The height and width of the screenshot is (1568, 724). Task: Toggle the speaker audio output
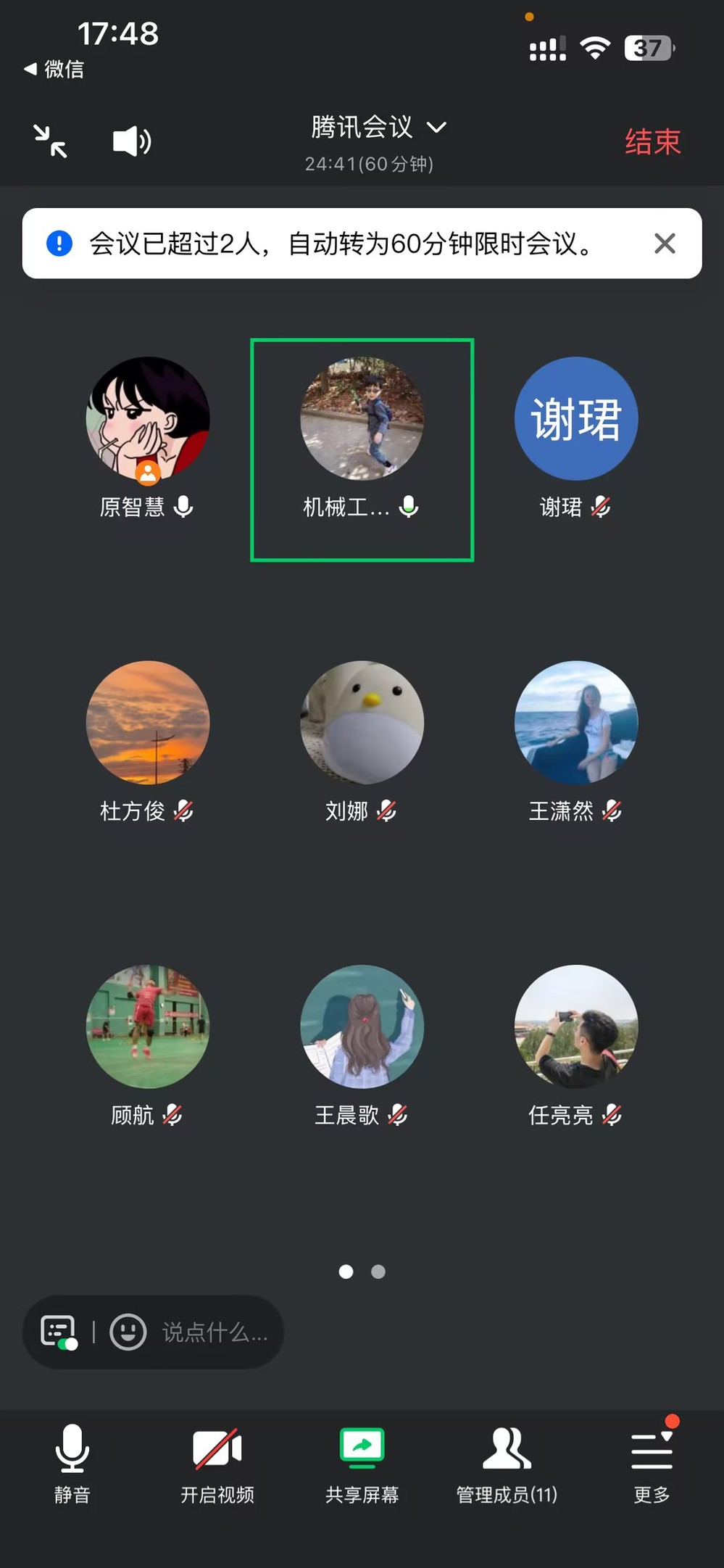pos(131,141)
